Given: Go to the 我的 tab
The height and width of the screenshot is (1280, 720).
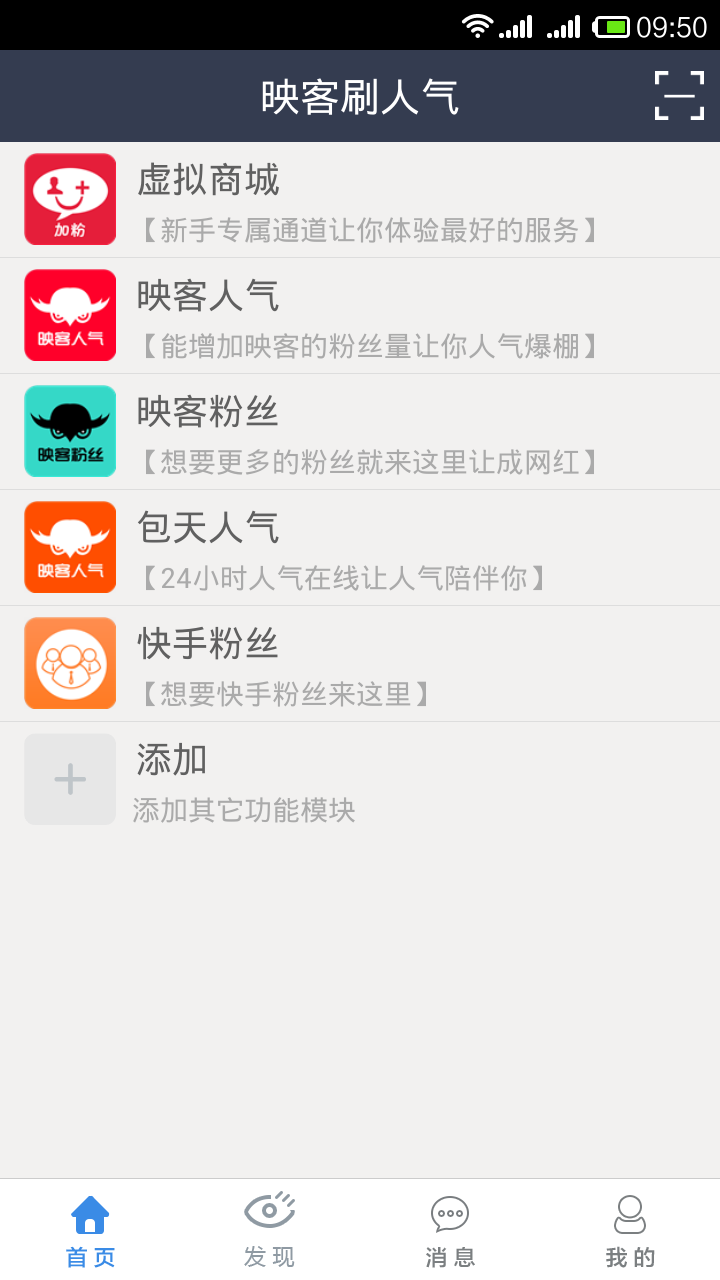Looking at the screenshot, I should click(x=630, y=1231).
